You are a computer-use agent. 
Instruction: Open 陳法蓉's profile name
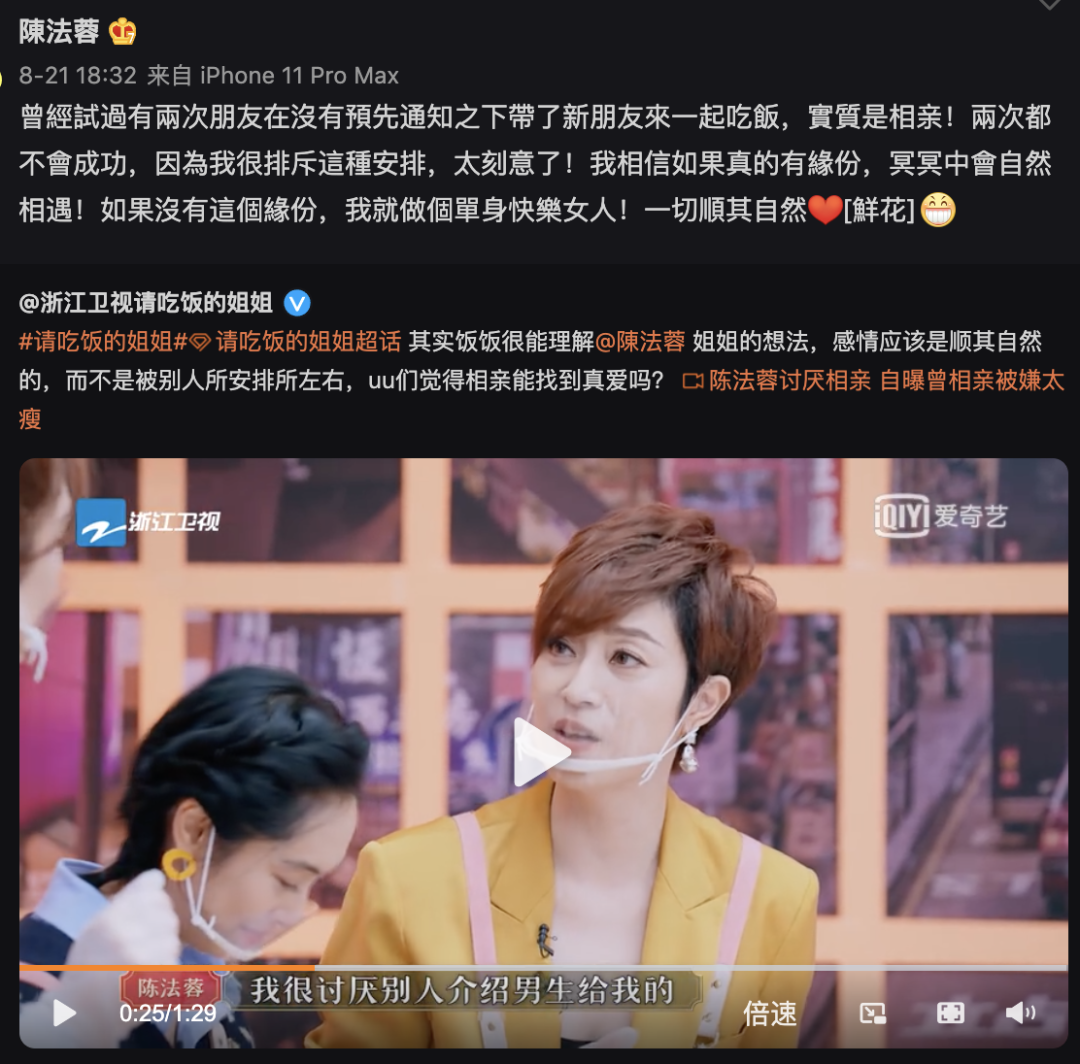click(x=59, y=32)
